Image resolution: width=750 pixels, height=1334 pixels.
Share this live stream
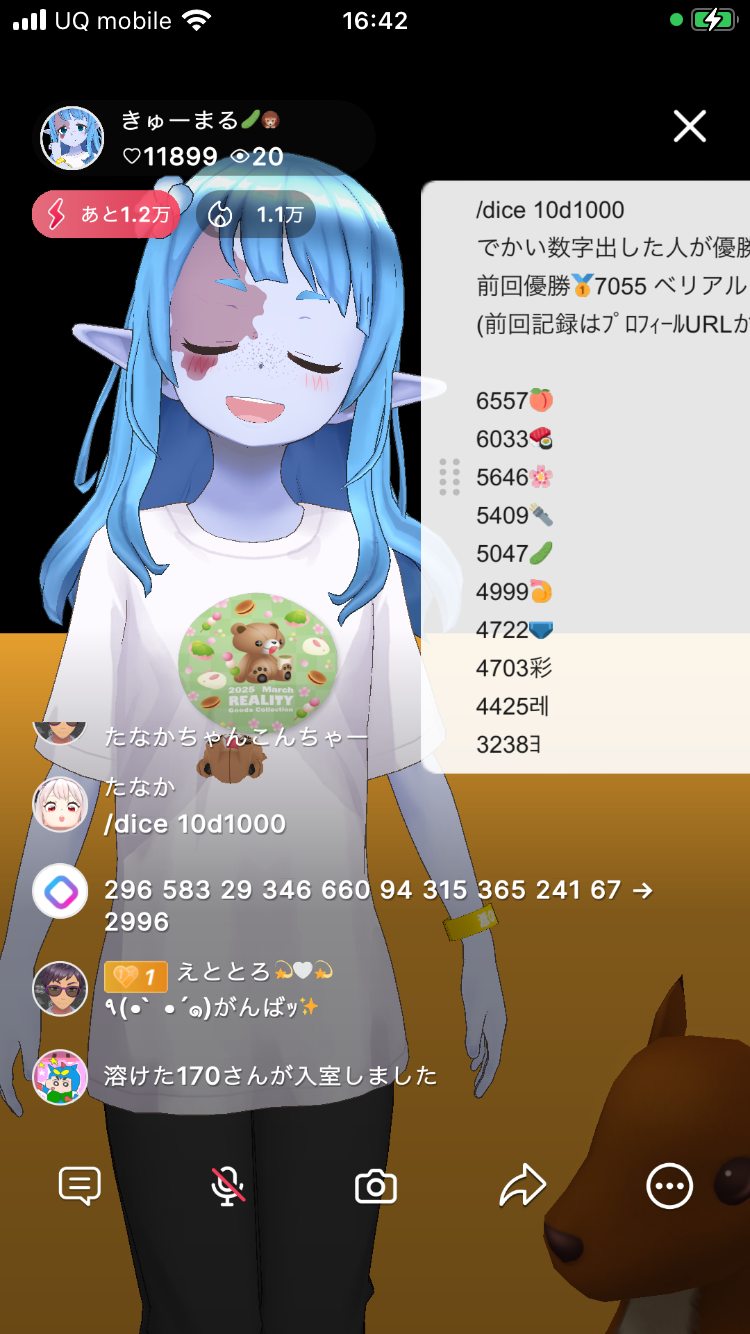[x=522, y=1186]
